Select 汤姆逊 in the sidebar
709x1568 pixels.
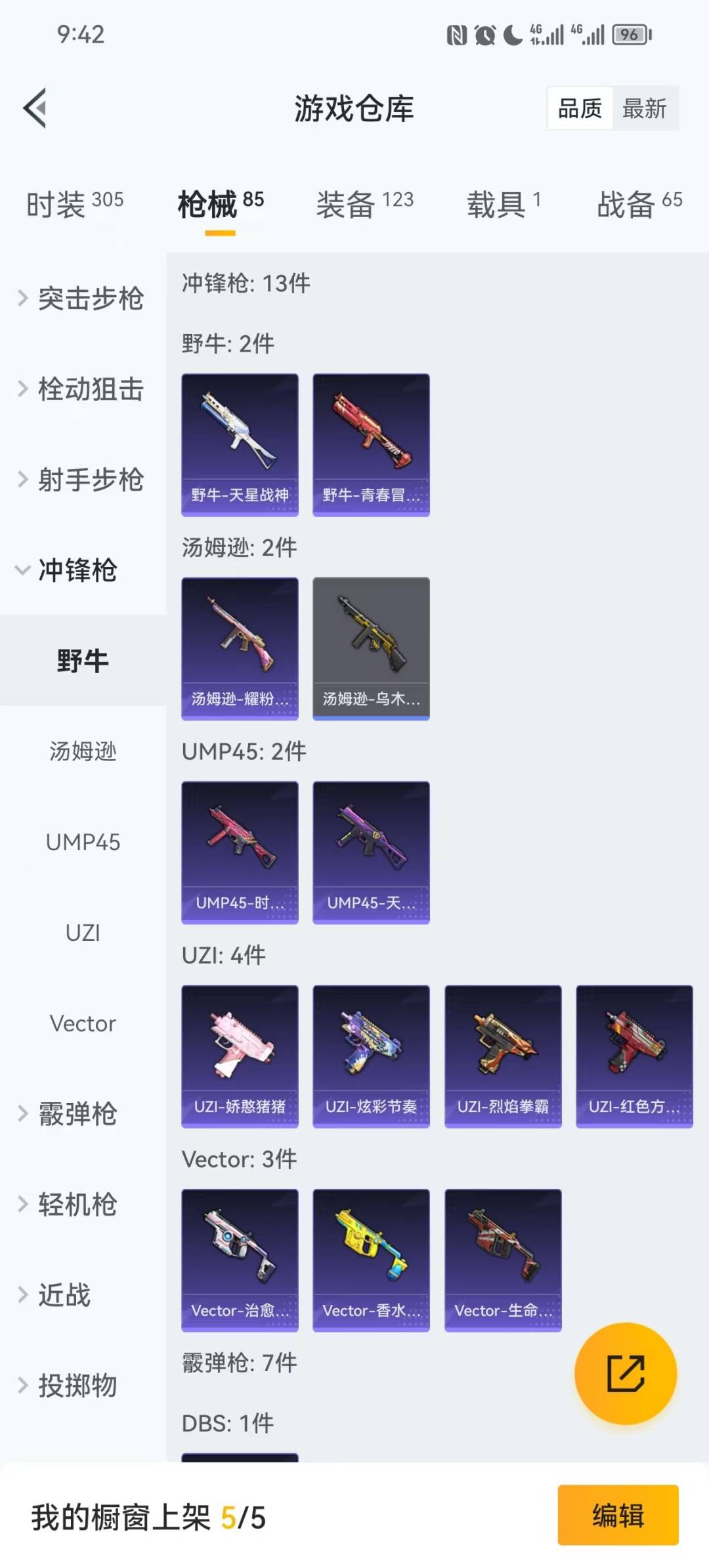(x=83, y=751)
